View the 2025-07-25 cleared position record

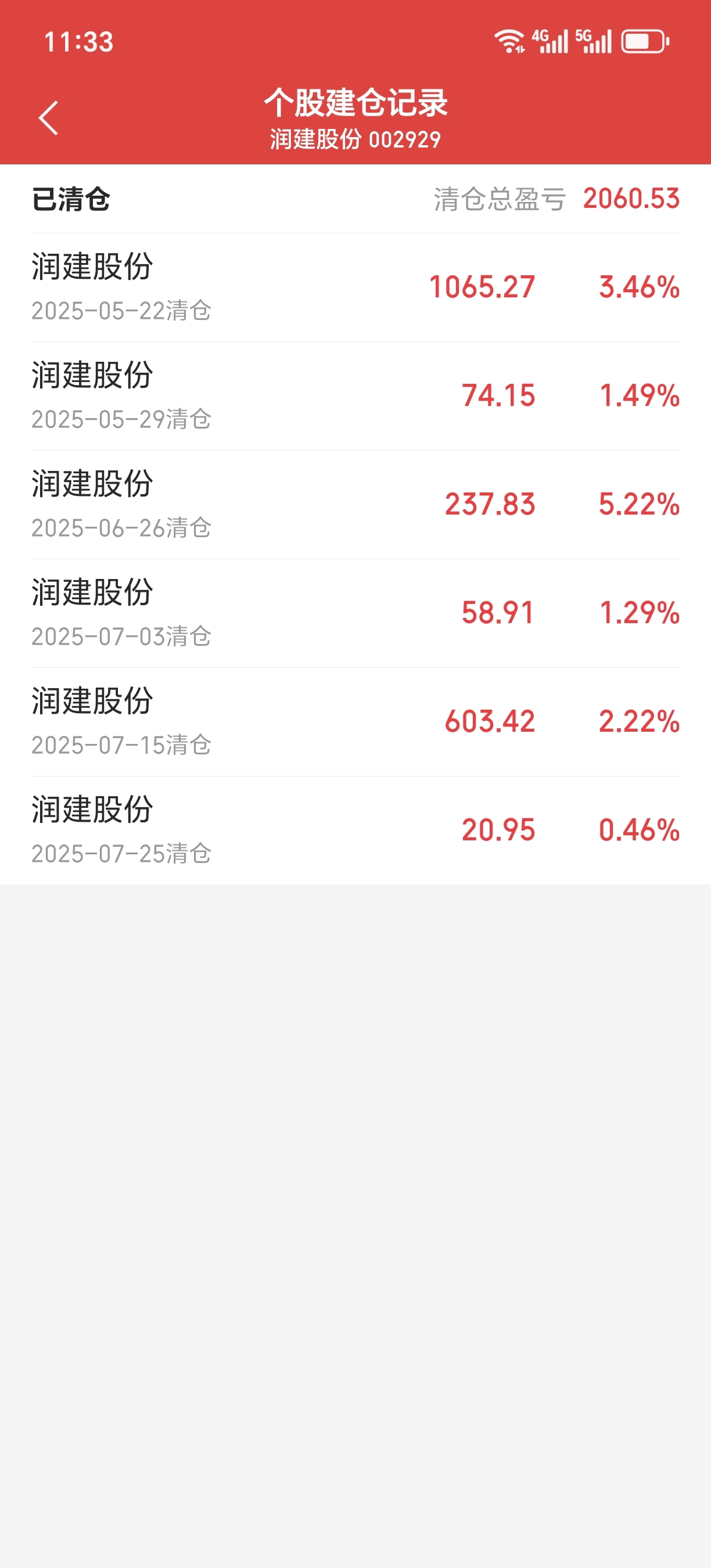[355, 830]
